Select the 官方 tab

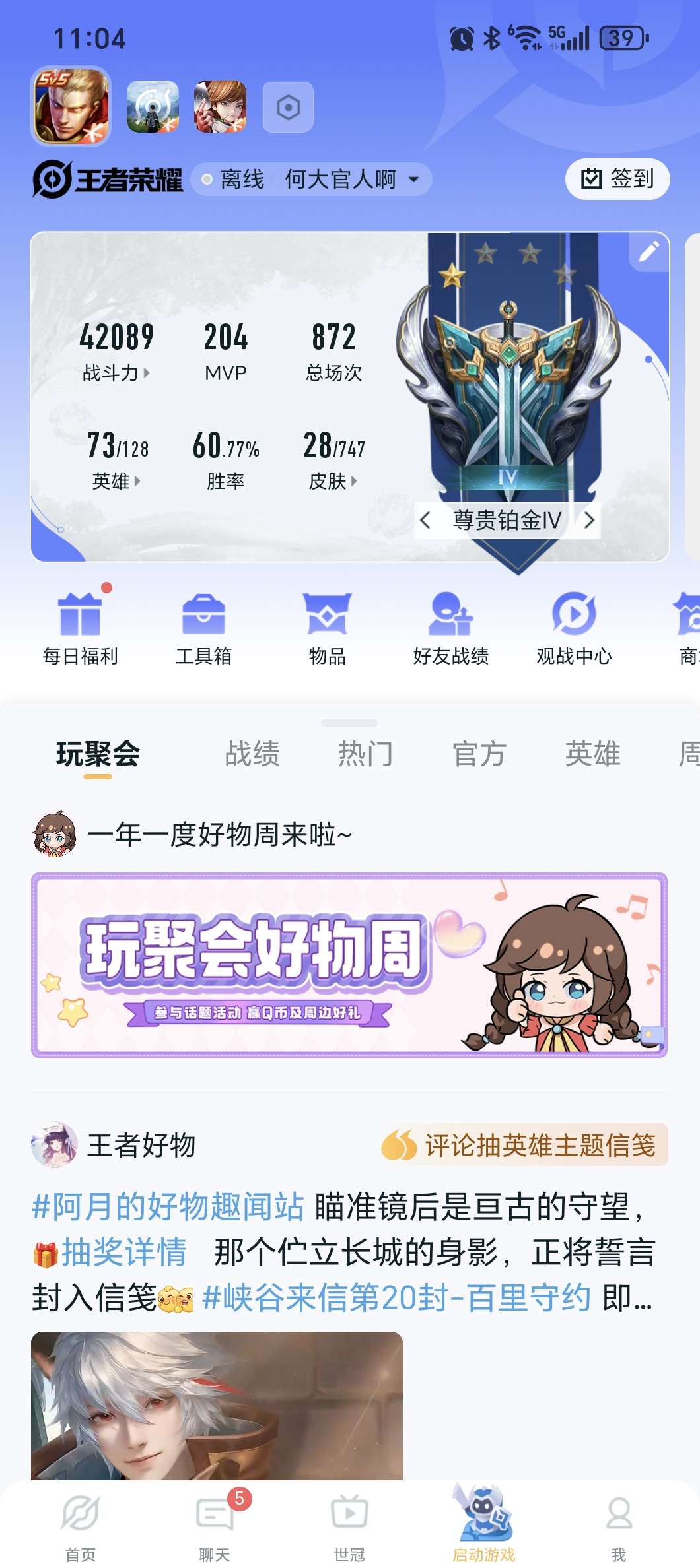pyautogui.click(x=479, y=754)
